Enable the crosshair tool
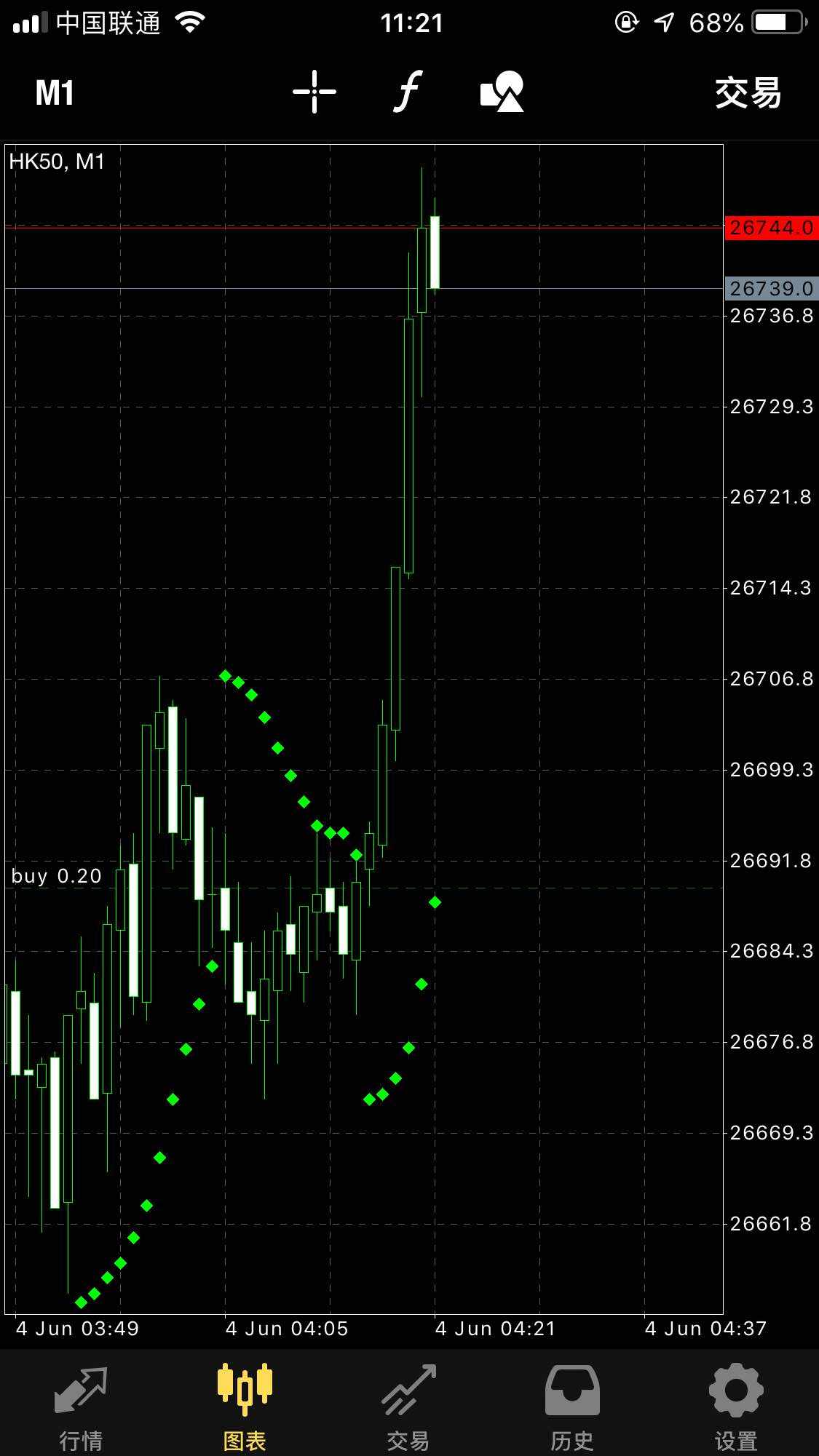Screen dimensions: 819x1456 314,92
